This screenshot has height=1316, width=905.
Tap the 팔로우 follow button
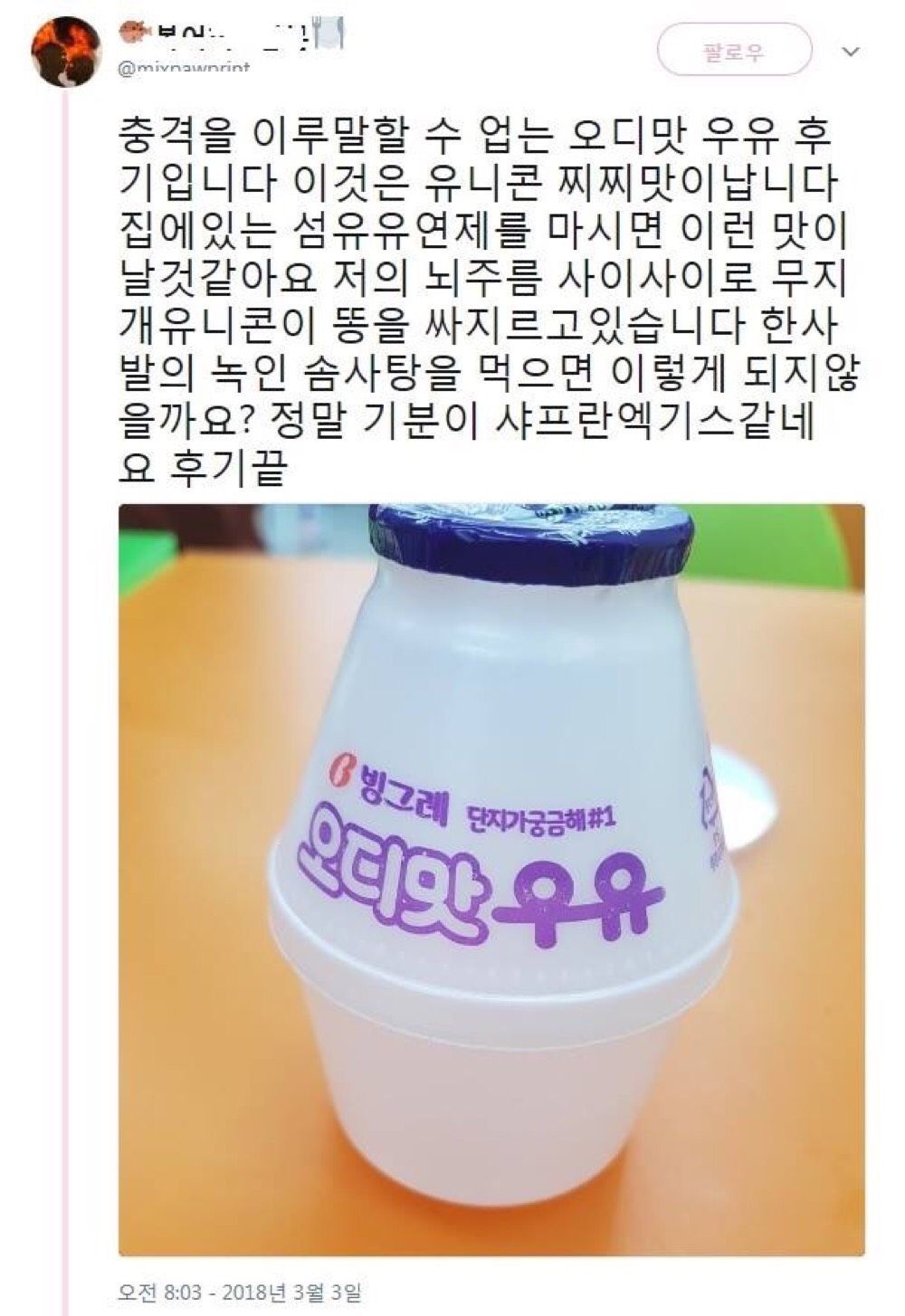734,52
